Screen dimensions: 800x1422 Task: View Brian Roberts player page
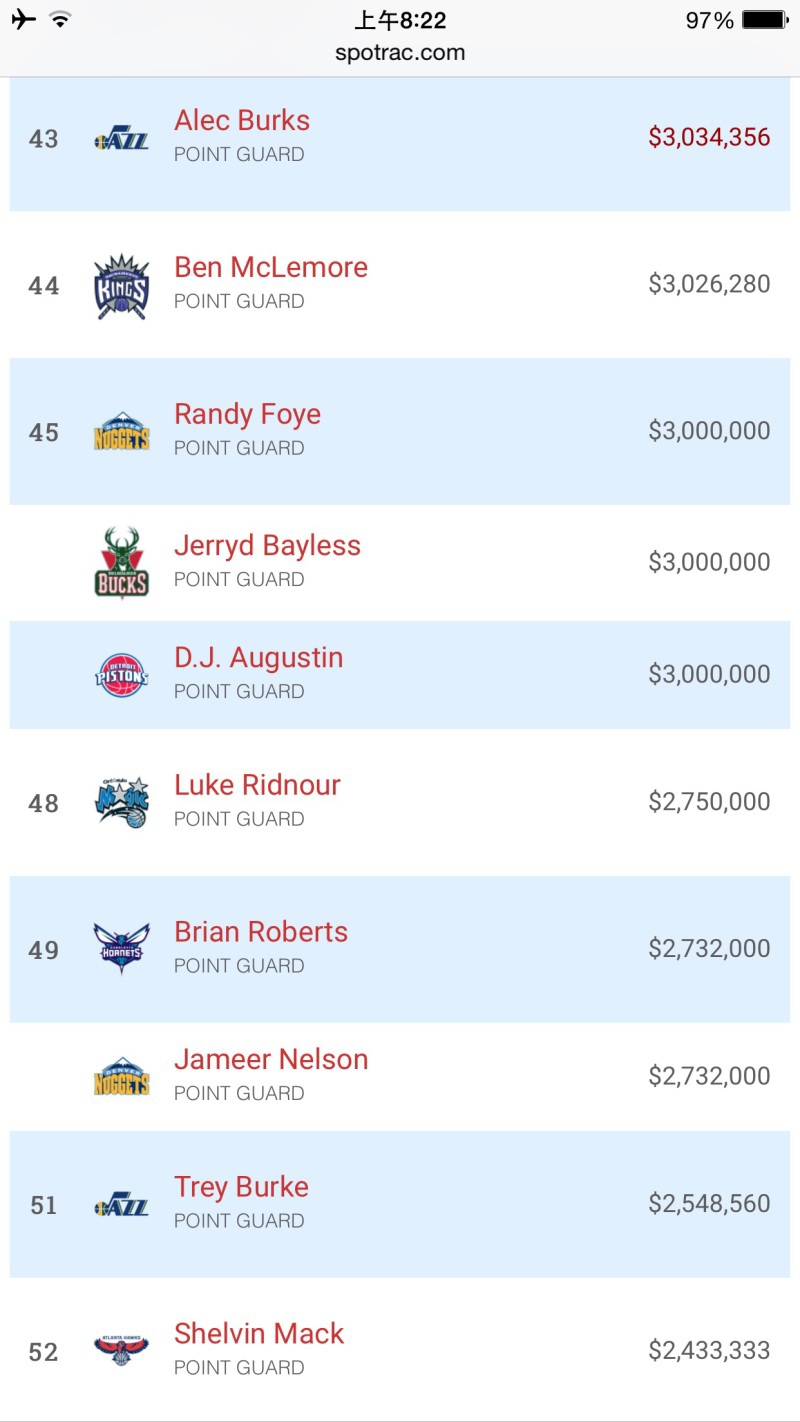[x=261, y=932]
